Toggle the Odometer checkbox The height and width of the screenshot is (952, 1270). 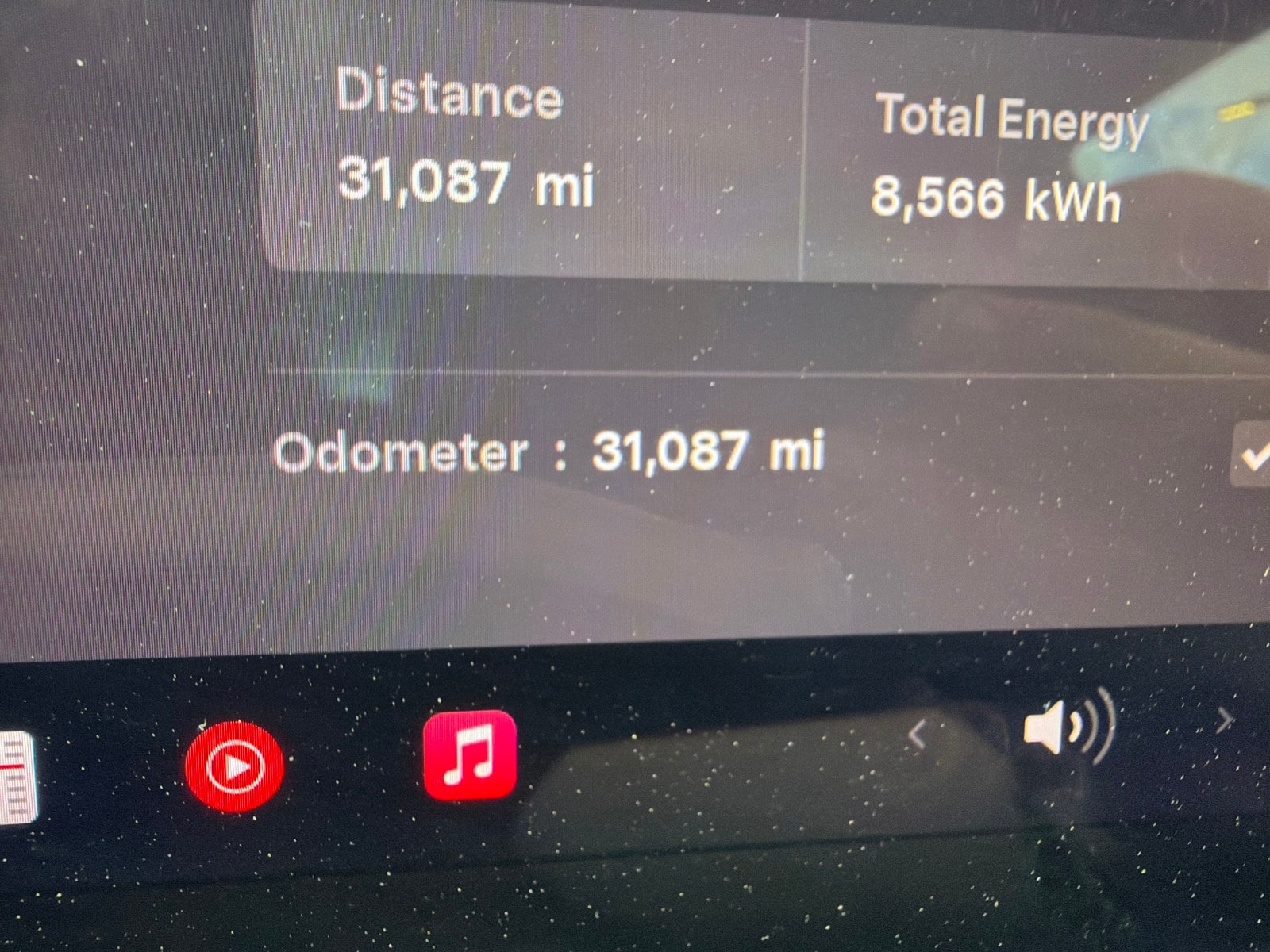click(1252, 455)
